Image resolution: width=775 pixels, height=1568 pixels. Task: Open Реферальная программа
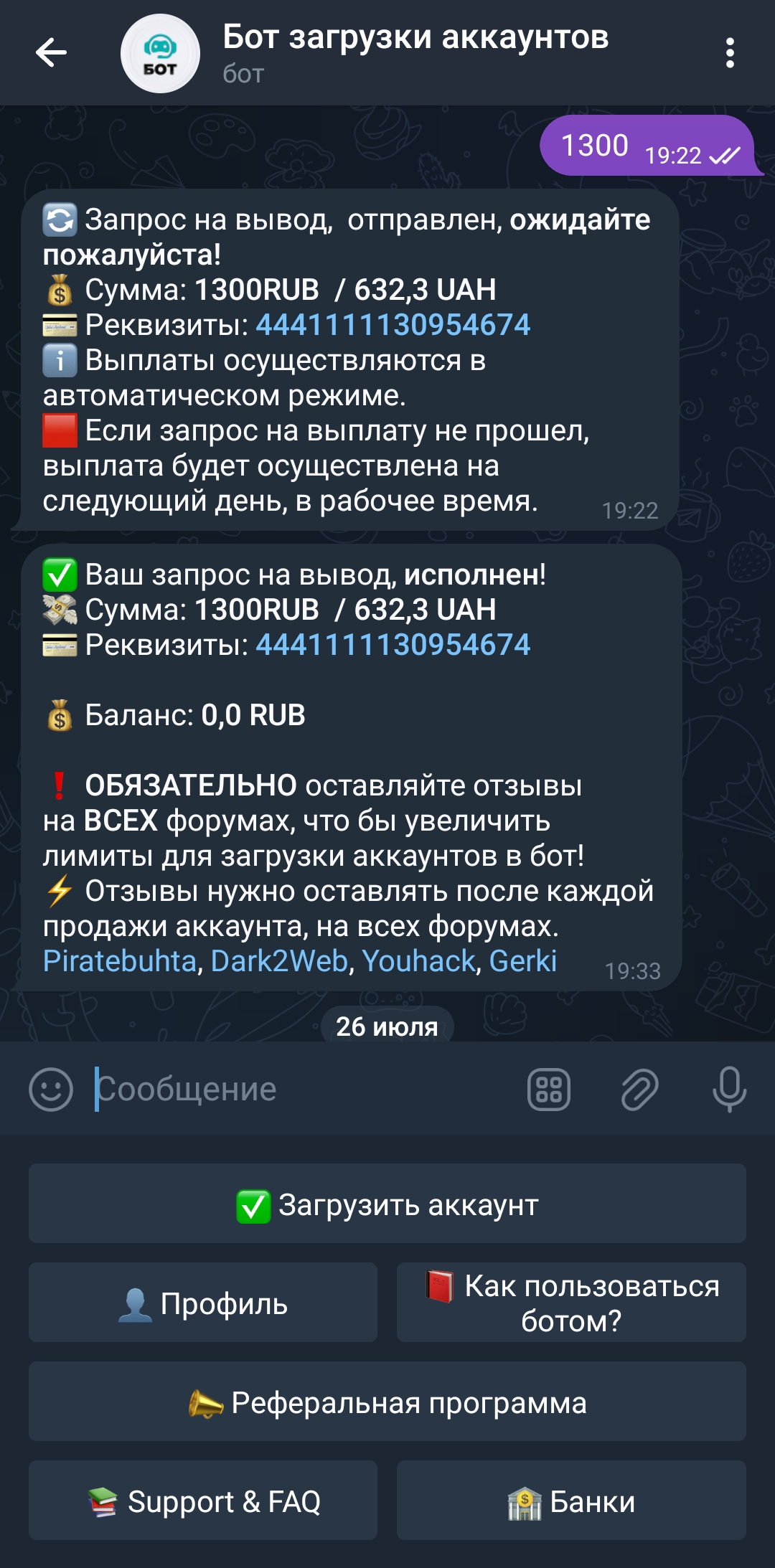[387, 1402]
